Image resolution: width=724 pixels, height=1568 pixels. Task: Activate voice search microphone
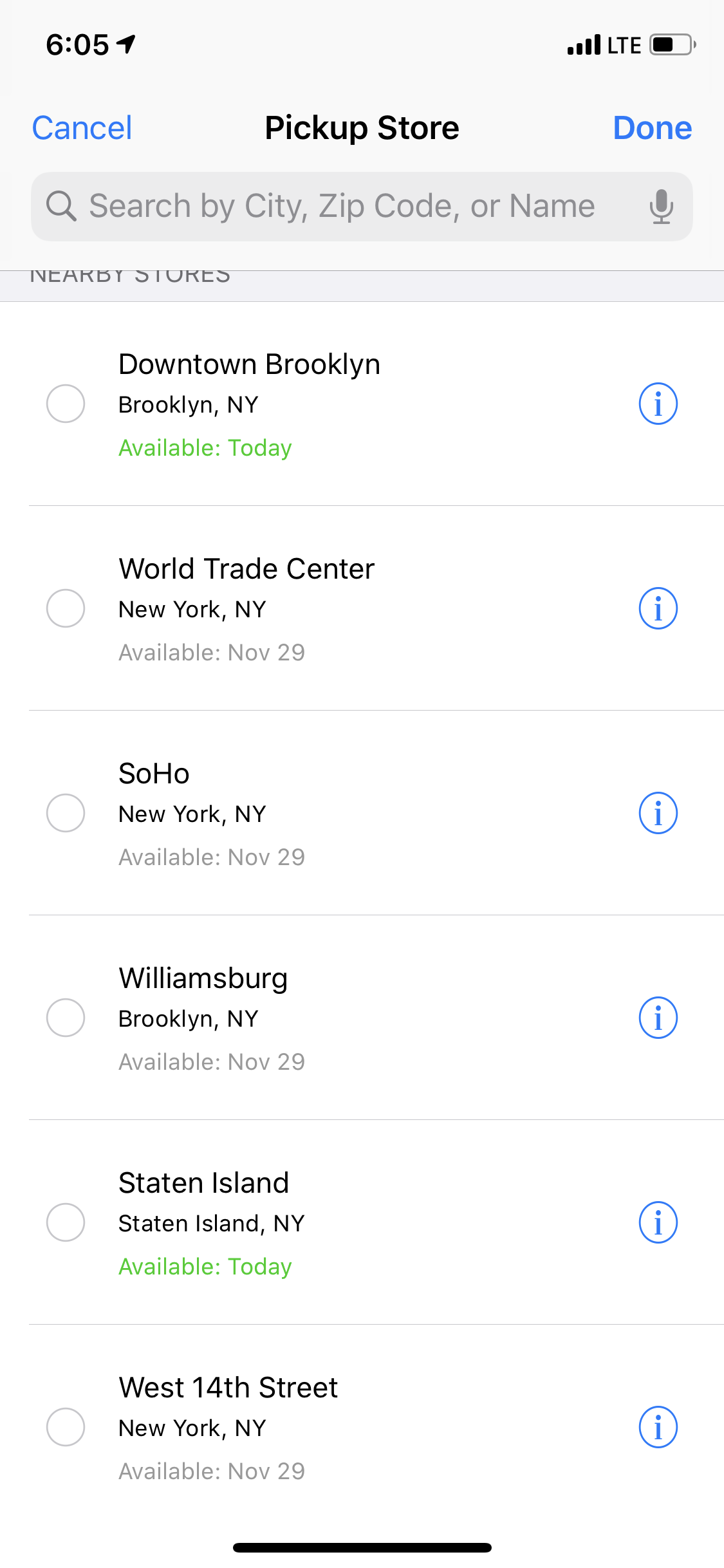tap(661, 207)
